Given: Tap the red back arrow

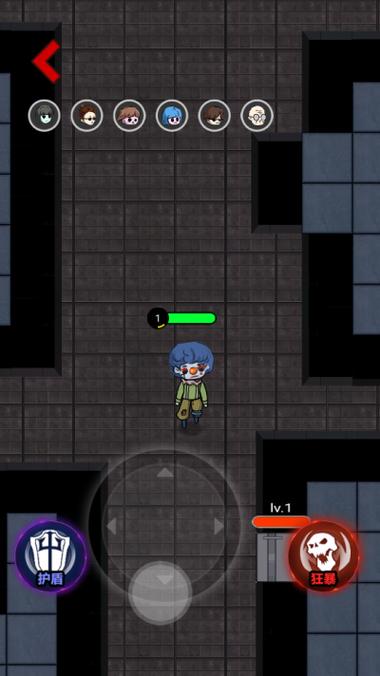Looking at the screenshot, I should click(47, 61).
